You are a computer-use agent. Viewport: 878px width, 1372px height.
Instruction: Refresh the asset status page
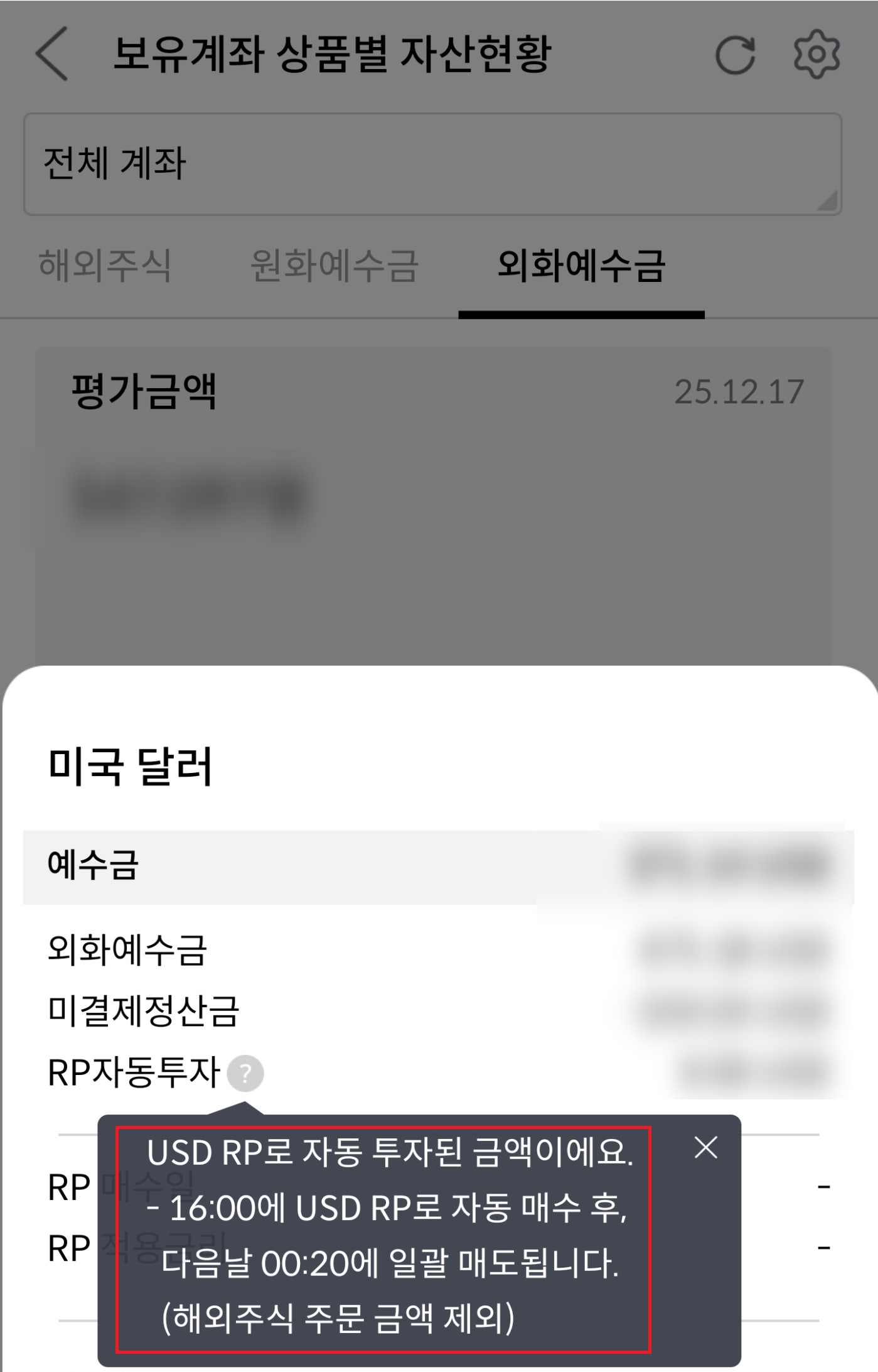735,55
